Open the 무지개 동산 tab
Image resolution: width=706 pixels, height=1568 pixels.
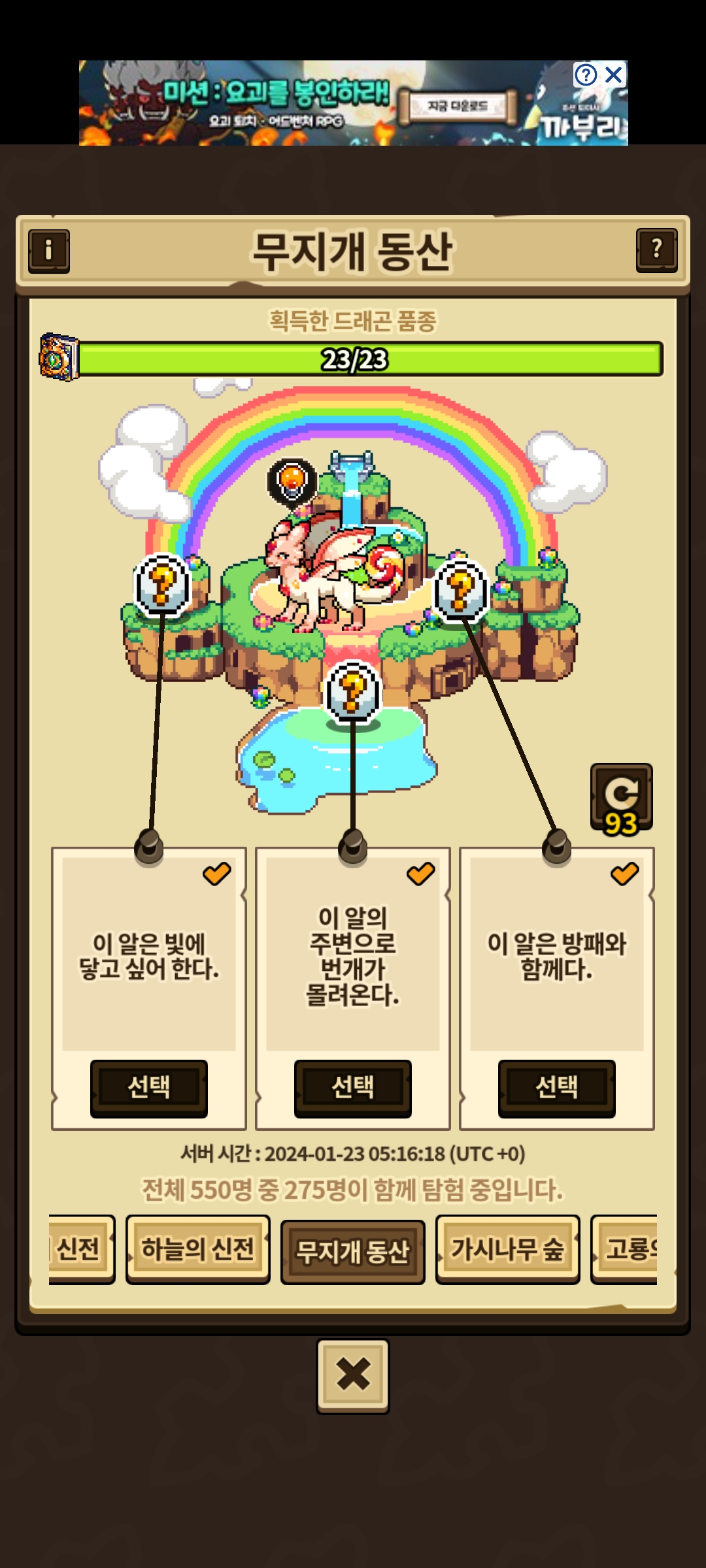(353, 1251)
